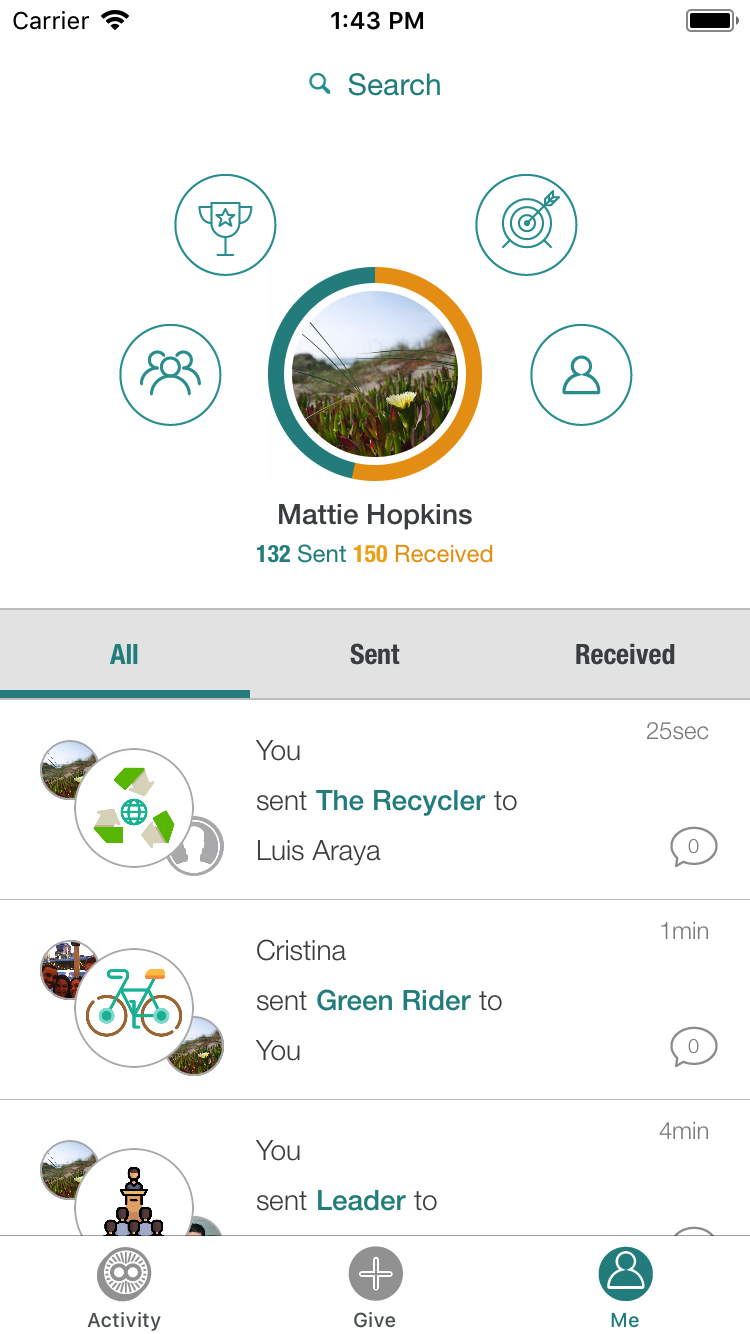Tap Mattie Hopkins' profile photo
This screenshot has width=750, height=1334.
tap(375, 374)
